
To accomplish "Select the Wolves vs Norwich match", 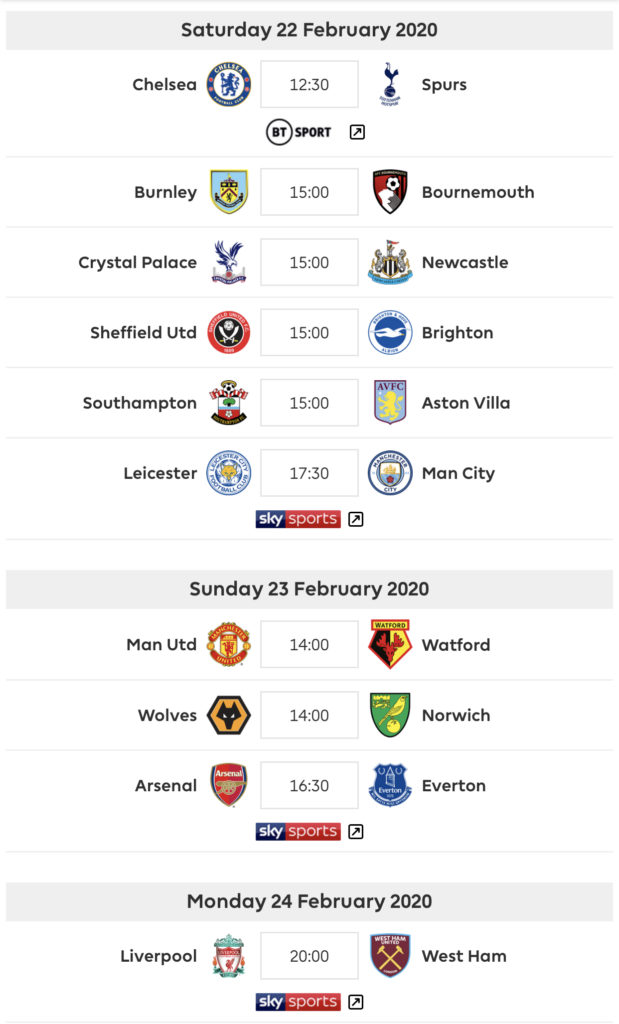I will 310,715.
